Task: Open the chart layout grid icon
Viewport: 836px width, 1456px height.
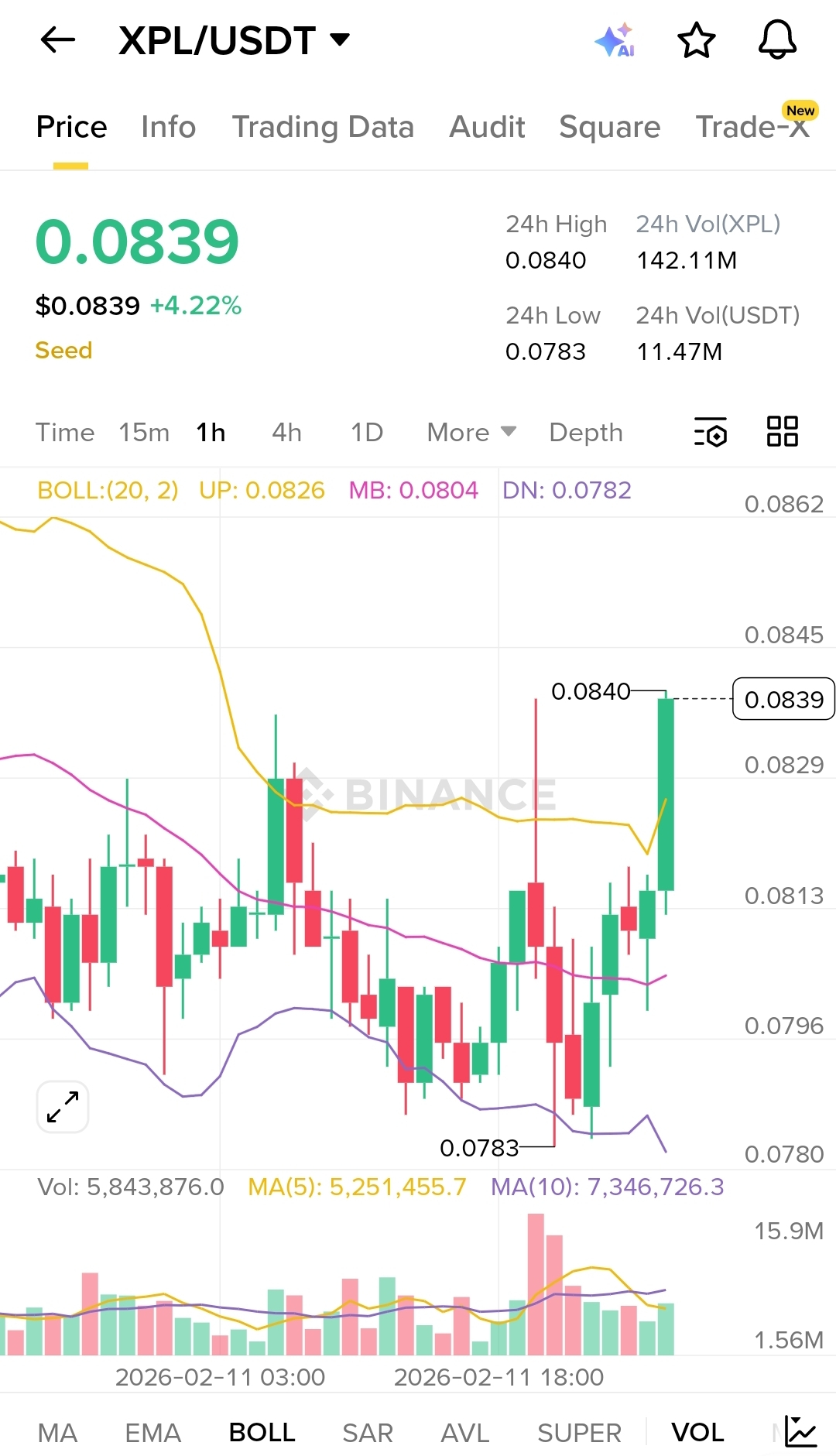Action: tap(782, 431)
